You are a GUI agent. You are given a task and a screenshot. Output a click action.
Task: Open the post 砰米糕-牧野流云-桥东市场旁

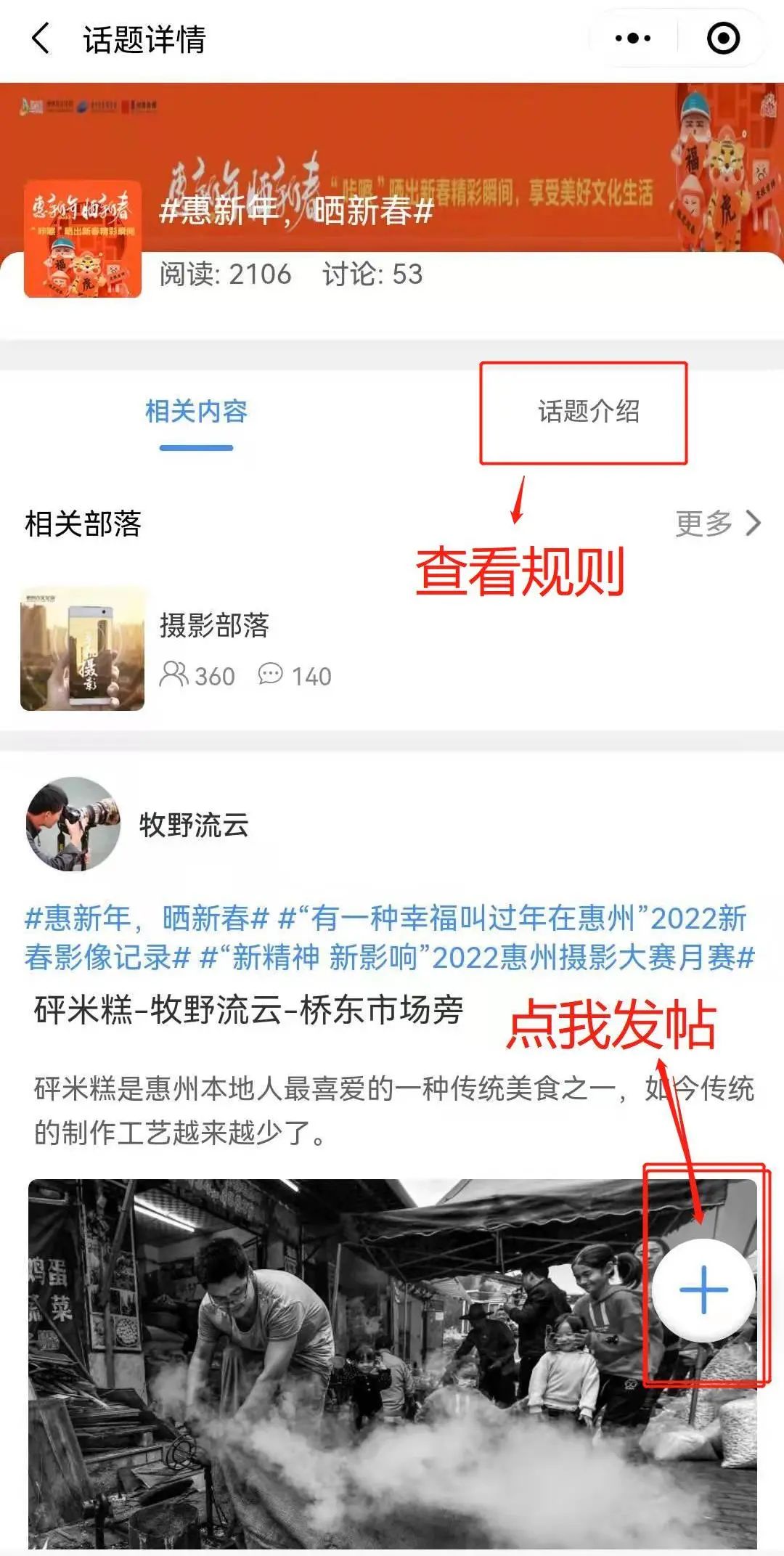pyautogui.click(x=249, y=1010)
